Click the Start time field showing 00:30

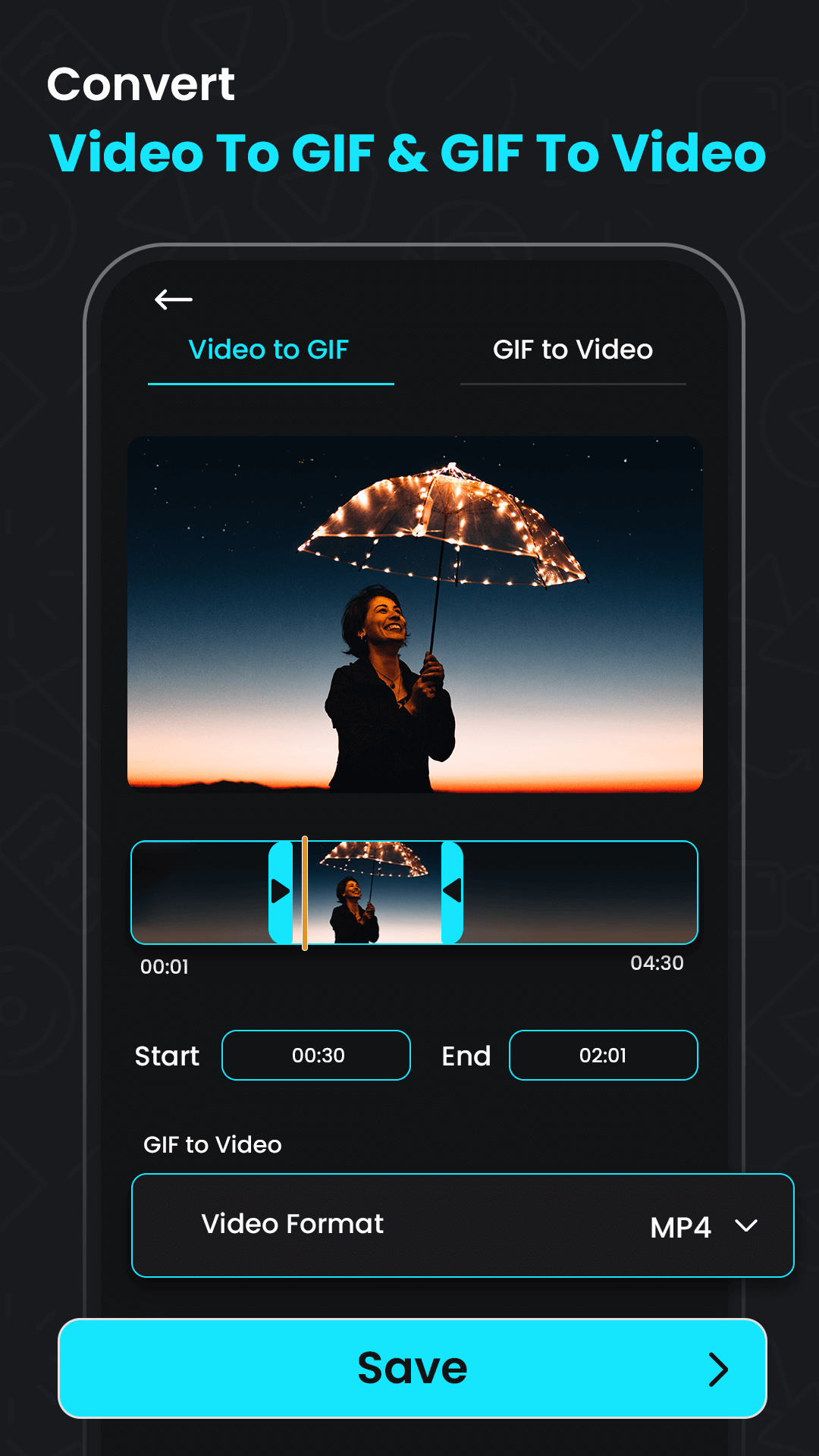tap(315, 1055)
